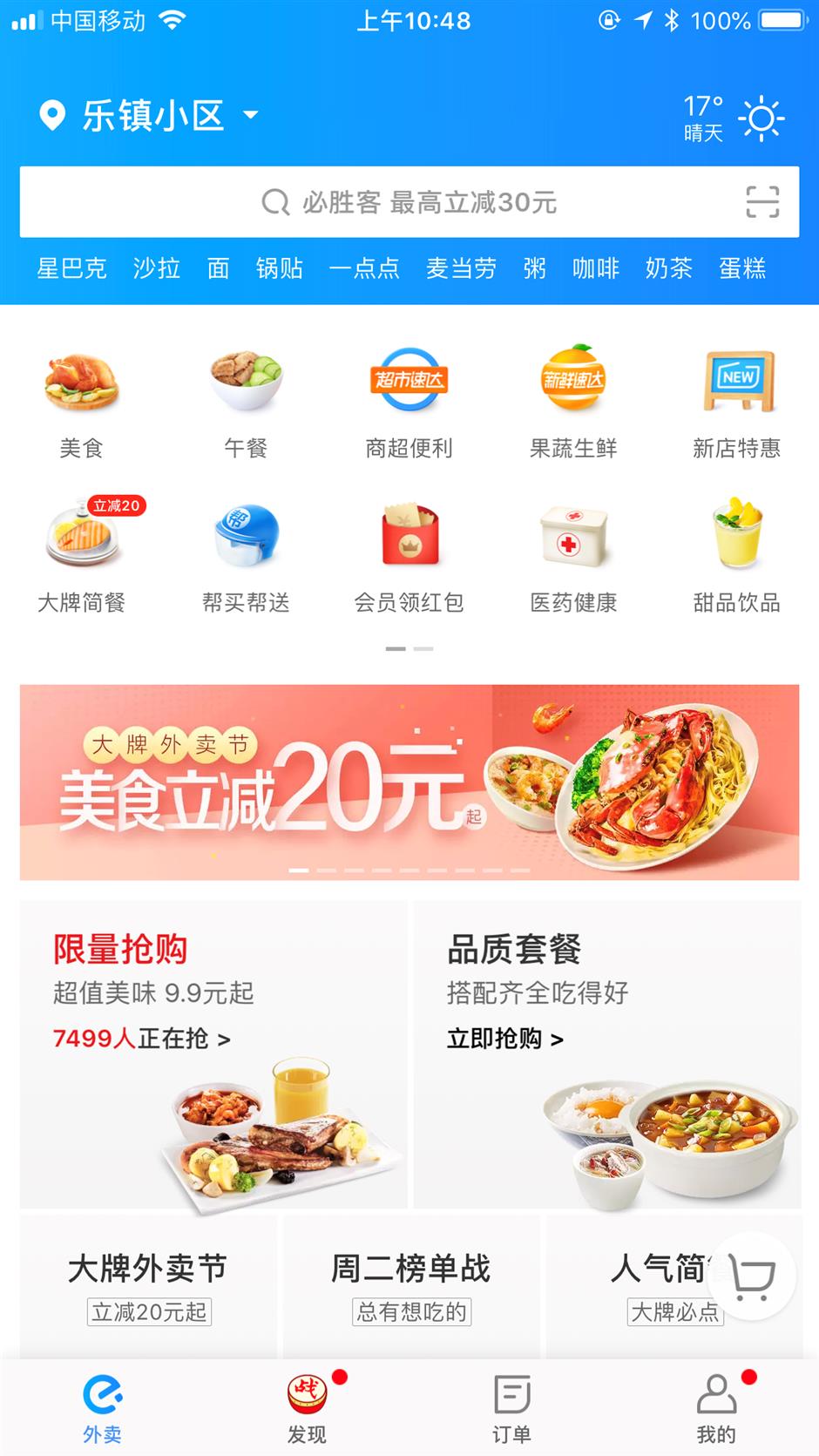The image size is (819, 1456).
Task: Open the 限量抢购 card
Action: pyautogui.click(x=213, y=1054)
